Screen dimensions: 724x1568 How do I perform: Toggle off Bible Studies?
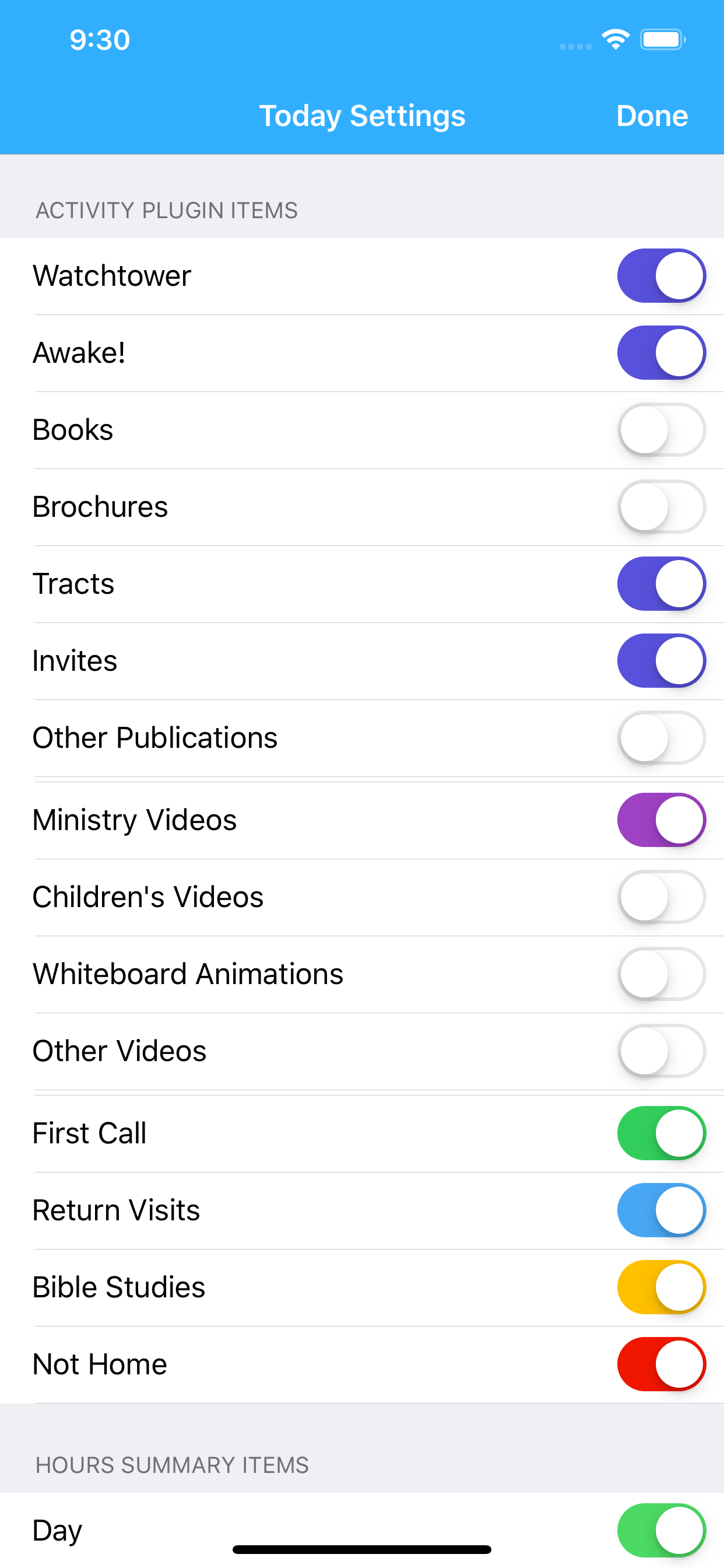(x=661, y=1287)
